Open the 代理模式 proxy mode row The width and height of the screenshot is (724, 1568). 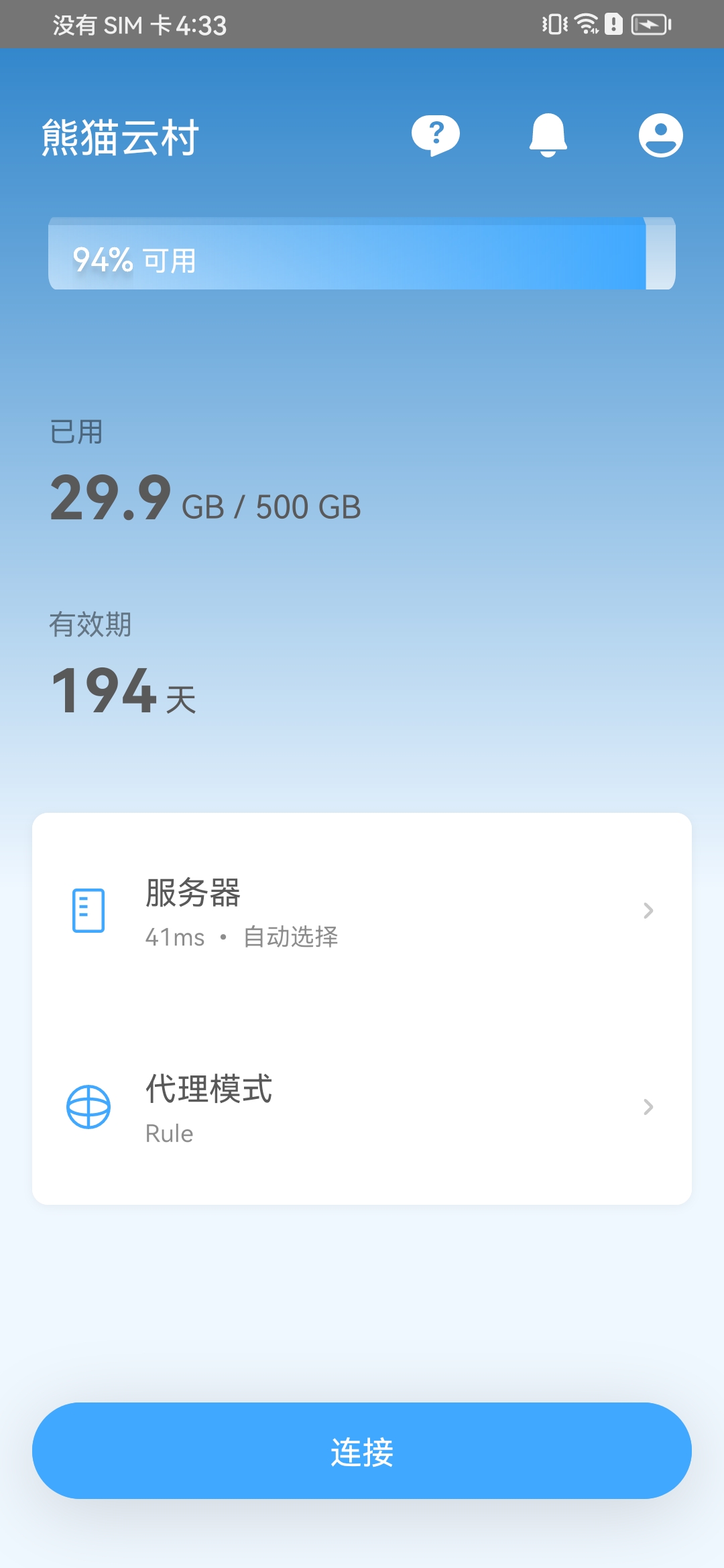click(362, 1107)
